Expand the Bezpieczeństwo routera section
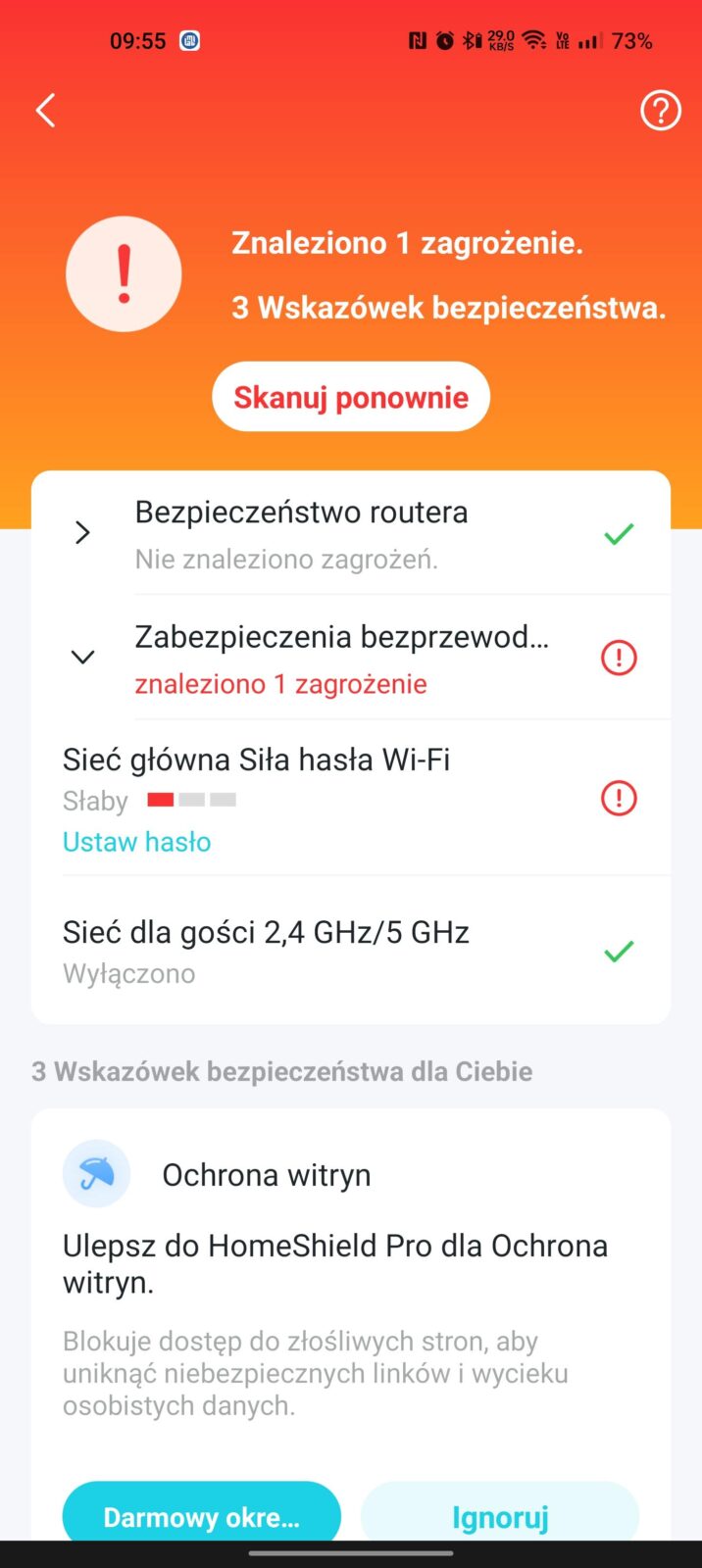This screenshot has width=702, height=1568. pyautogui.click(x=83, y=533)
